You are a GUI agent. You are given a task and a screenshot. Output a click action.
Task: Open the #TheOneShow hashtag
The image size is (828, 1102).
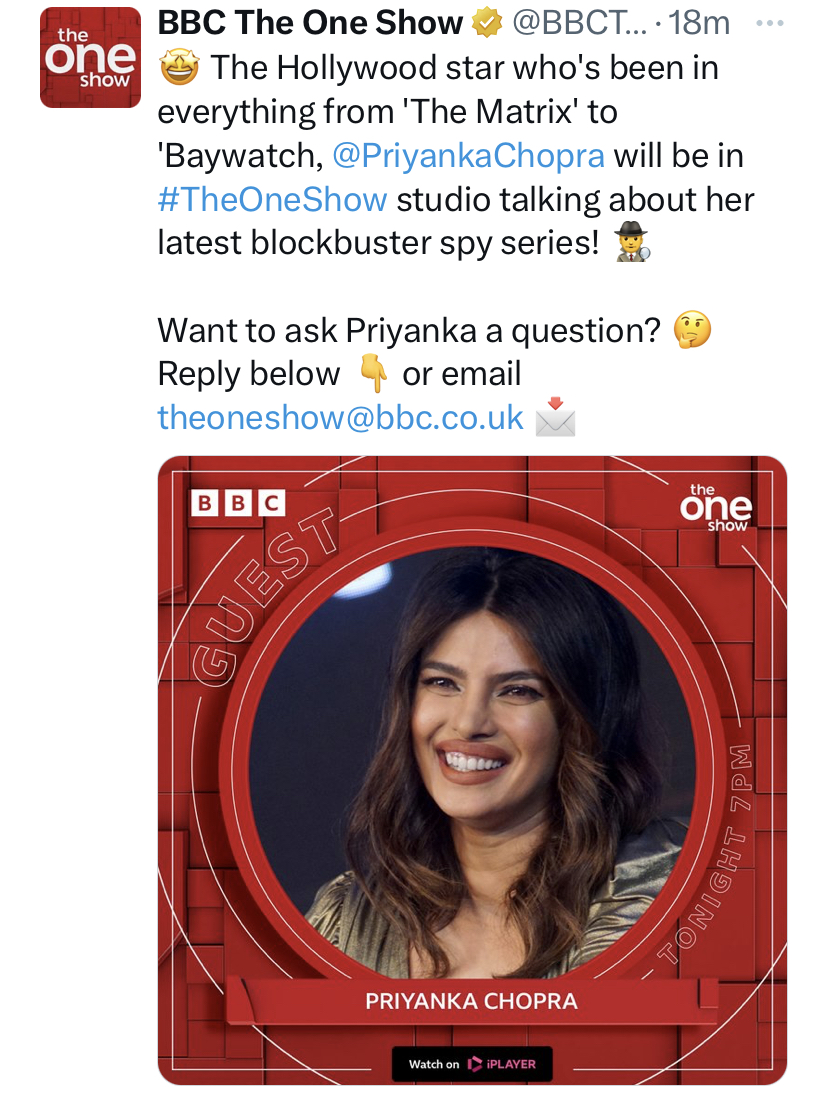(272, 199)
